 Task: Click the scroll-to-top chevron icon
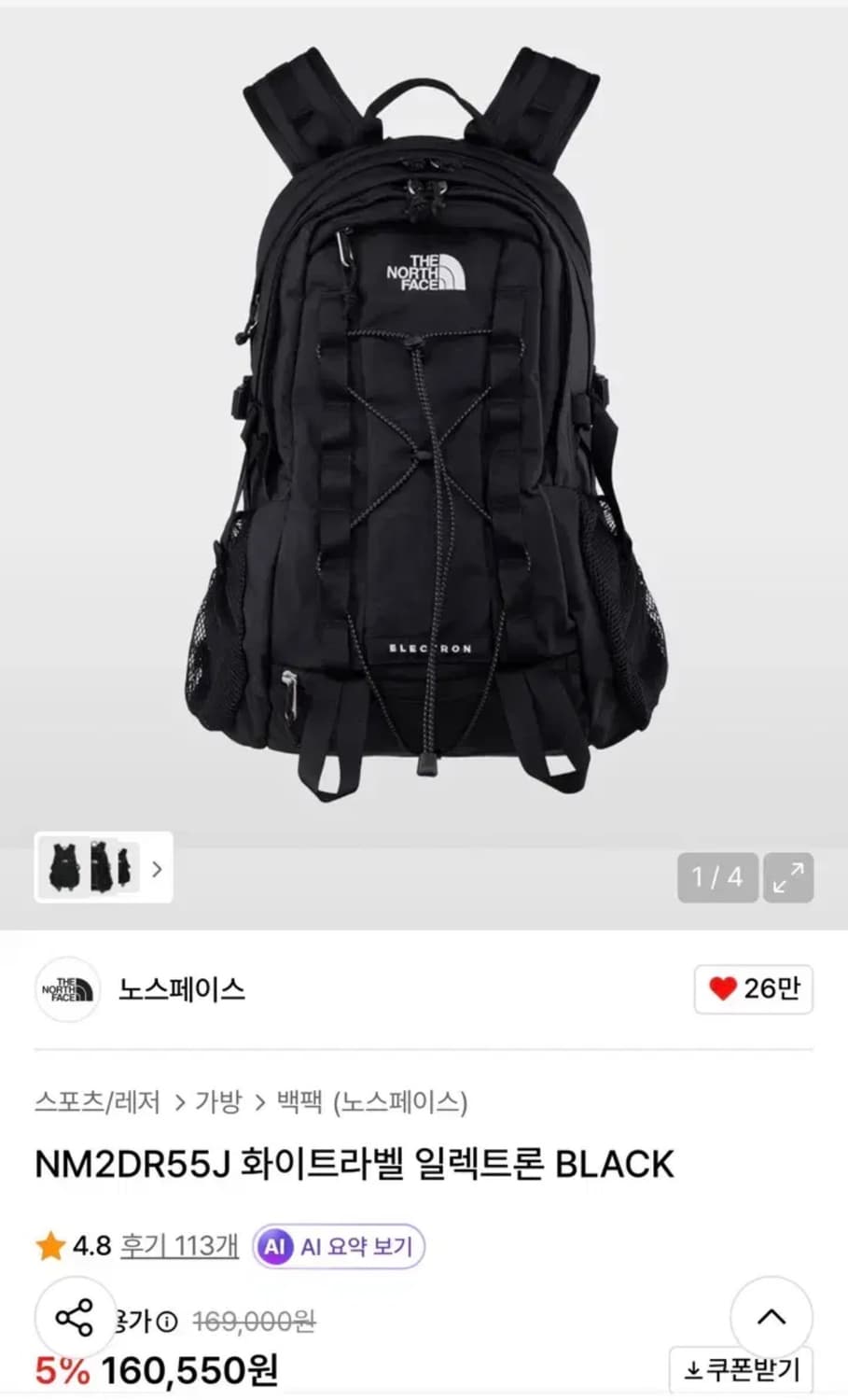coord(772,1316)
